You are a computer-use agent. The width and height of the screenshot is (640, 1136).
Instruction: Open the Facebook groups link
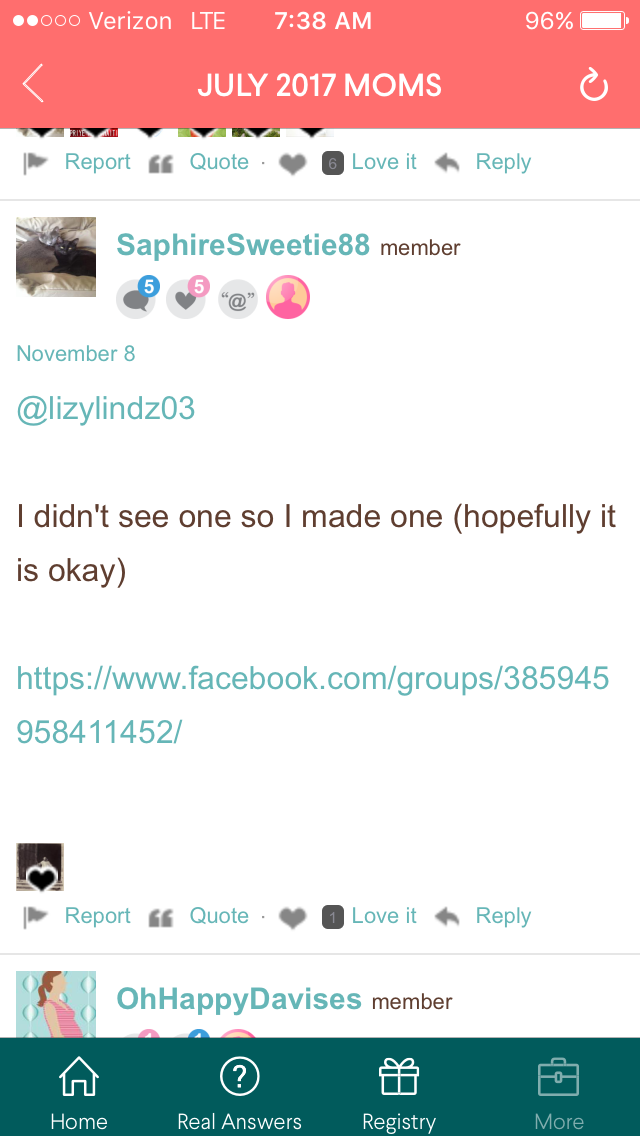point(312,706)
